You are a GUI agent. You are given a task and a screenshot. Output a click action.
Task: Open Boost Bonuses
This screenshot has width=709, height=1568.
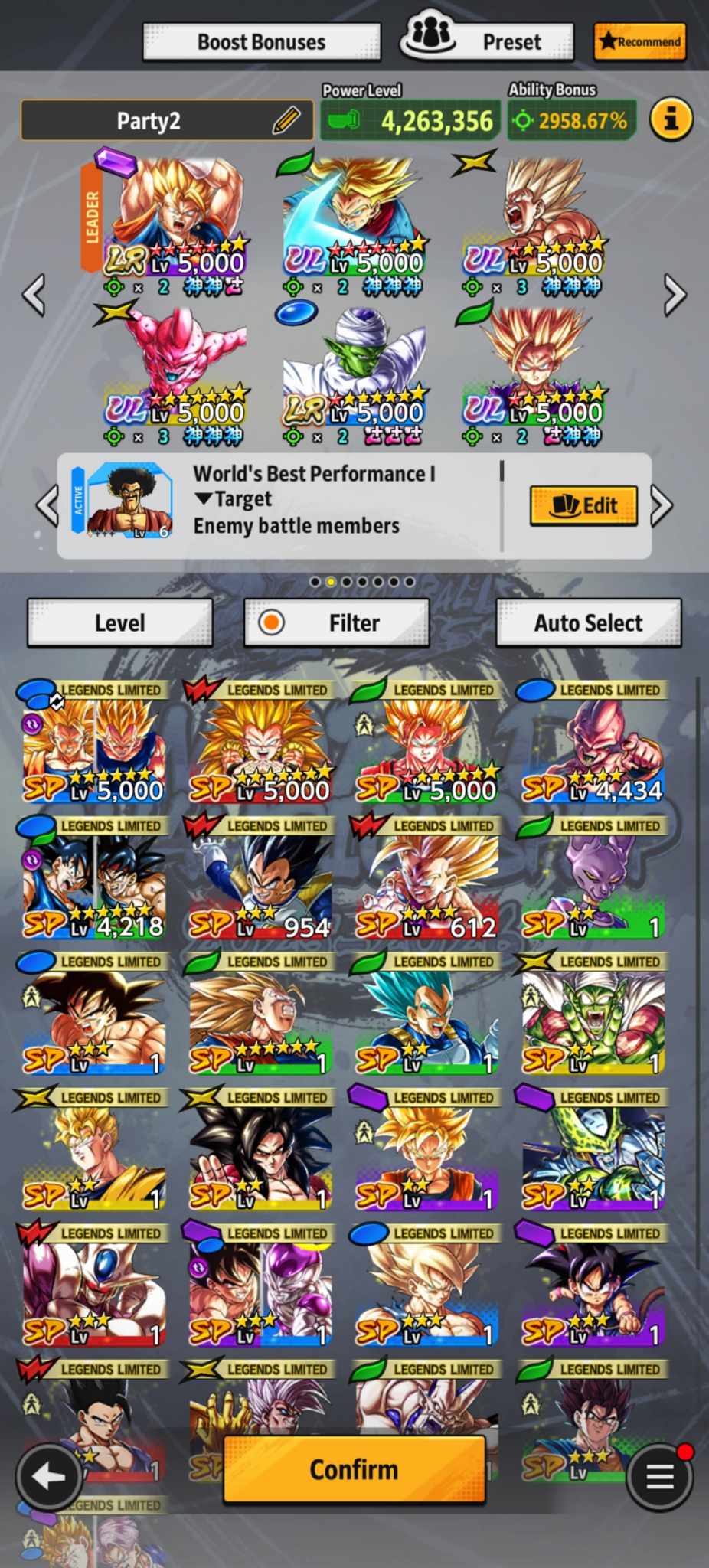pyautogui.click(x=261, y=41)
